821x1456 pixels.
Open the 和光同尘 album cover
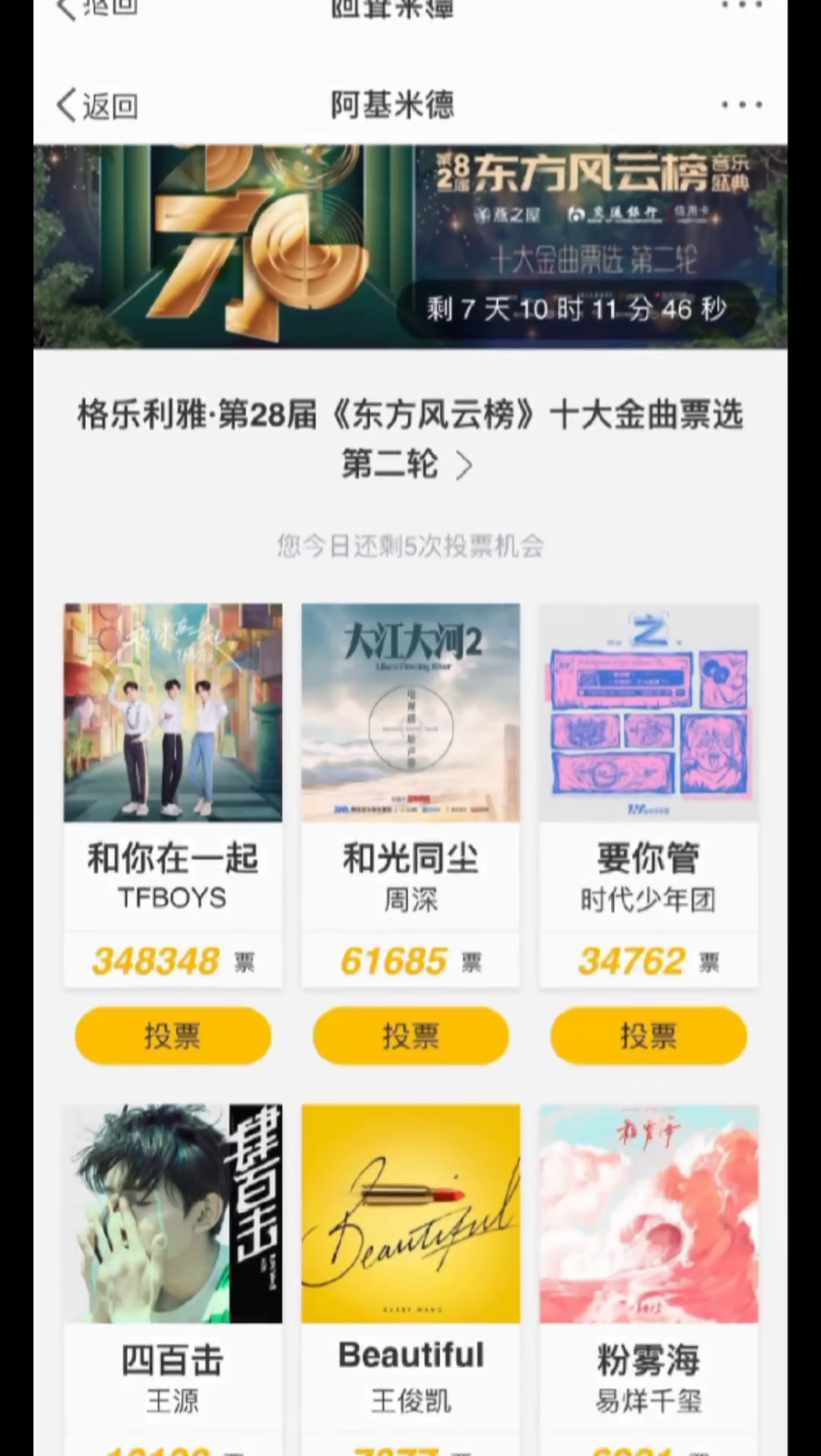pos(410,713)
